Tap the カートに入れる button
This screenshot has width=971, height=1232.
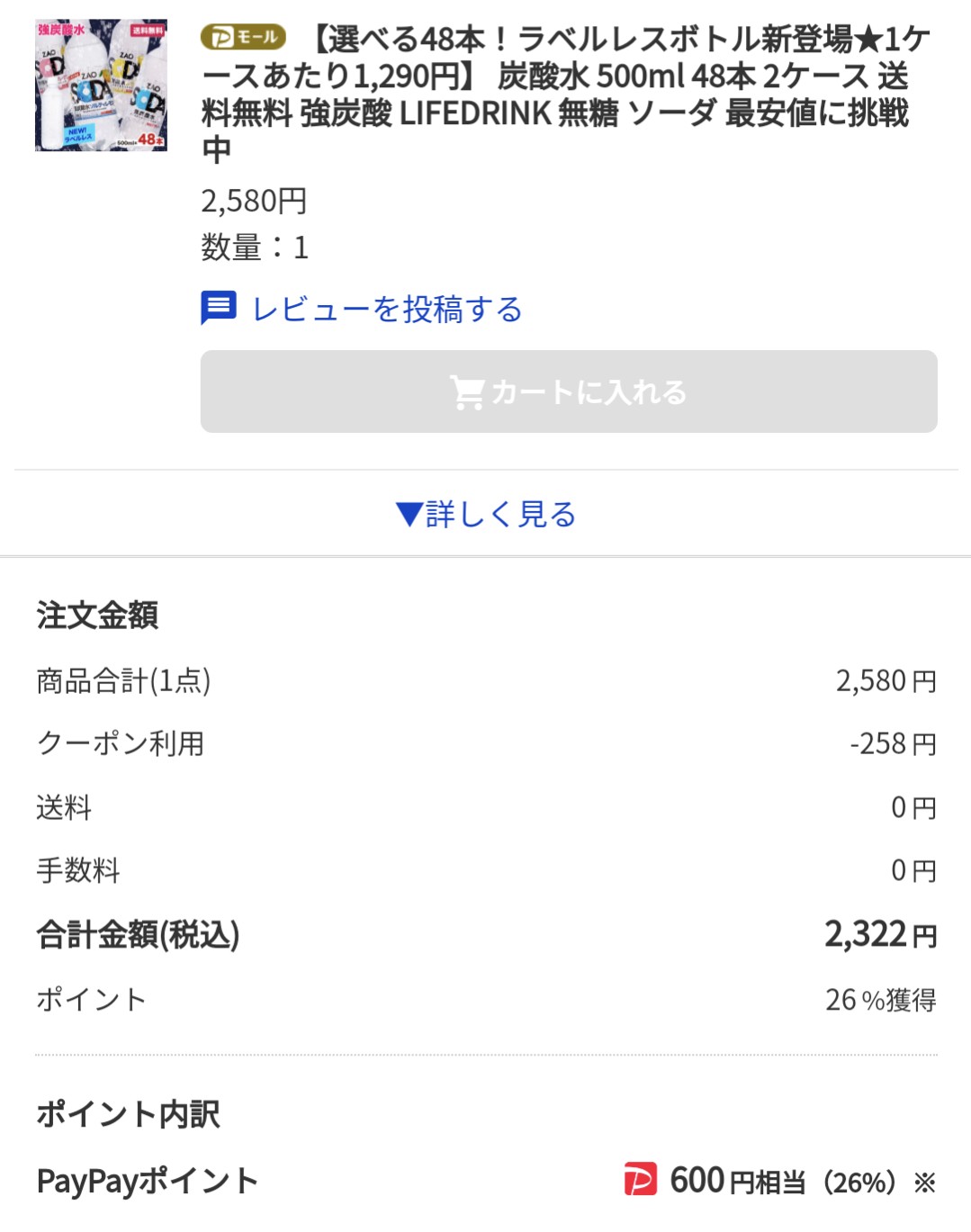tap(569, 392)
